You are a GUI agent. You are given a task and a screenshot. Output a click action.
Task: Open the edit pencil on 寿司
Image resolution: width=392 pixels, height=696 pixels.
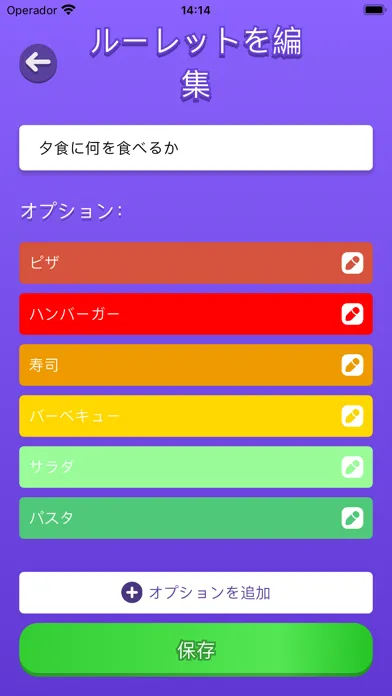tap(352, 365)
